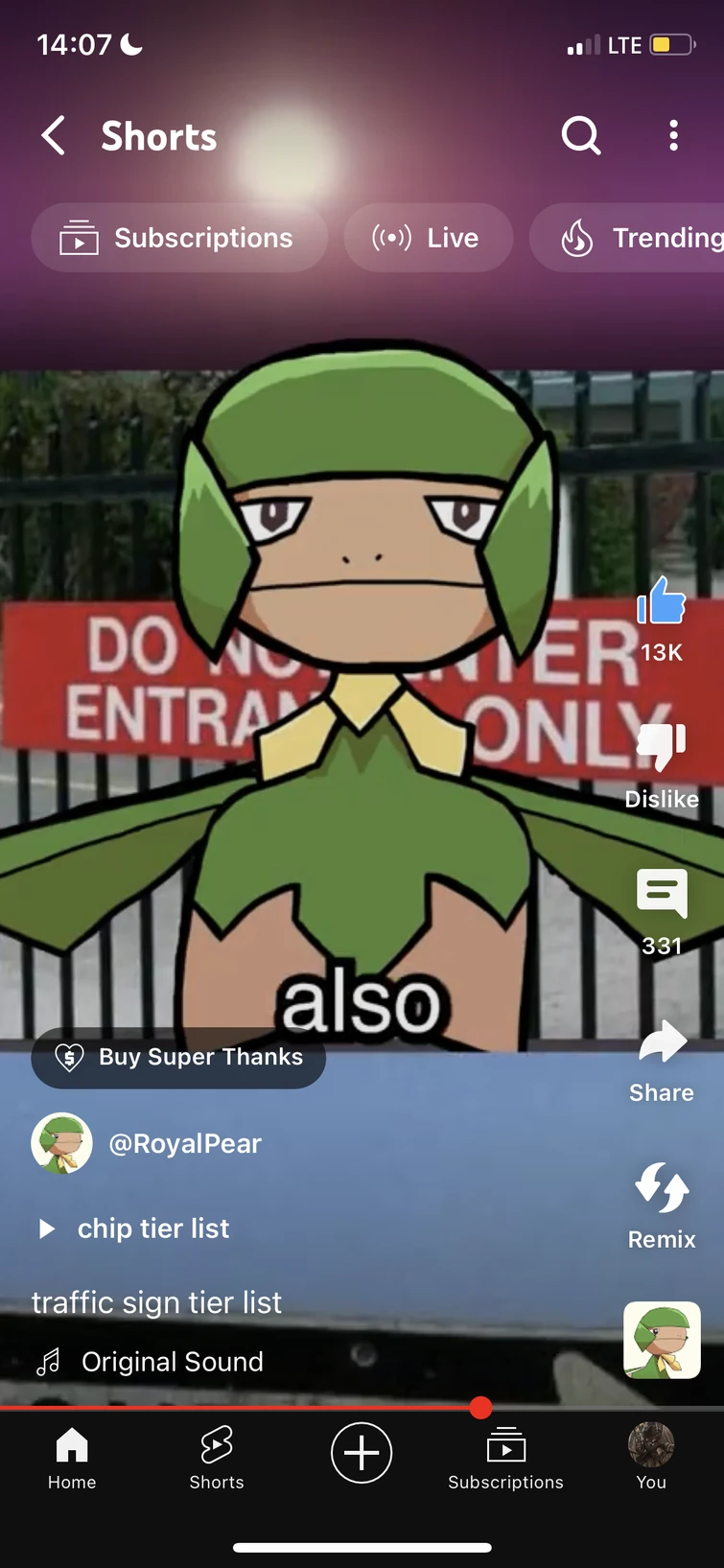Tap the like thumbs-up icon
724x1568 pixels.
click(661, 603)
